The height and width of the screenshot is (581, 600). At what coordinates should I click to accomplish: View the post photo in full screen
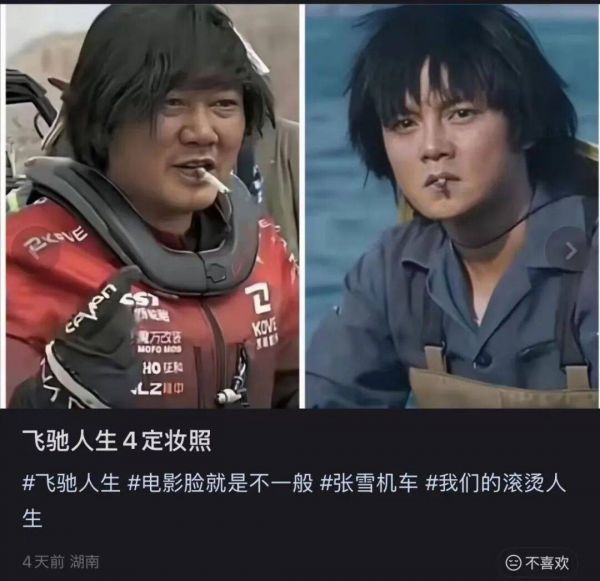(300, 205)
